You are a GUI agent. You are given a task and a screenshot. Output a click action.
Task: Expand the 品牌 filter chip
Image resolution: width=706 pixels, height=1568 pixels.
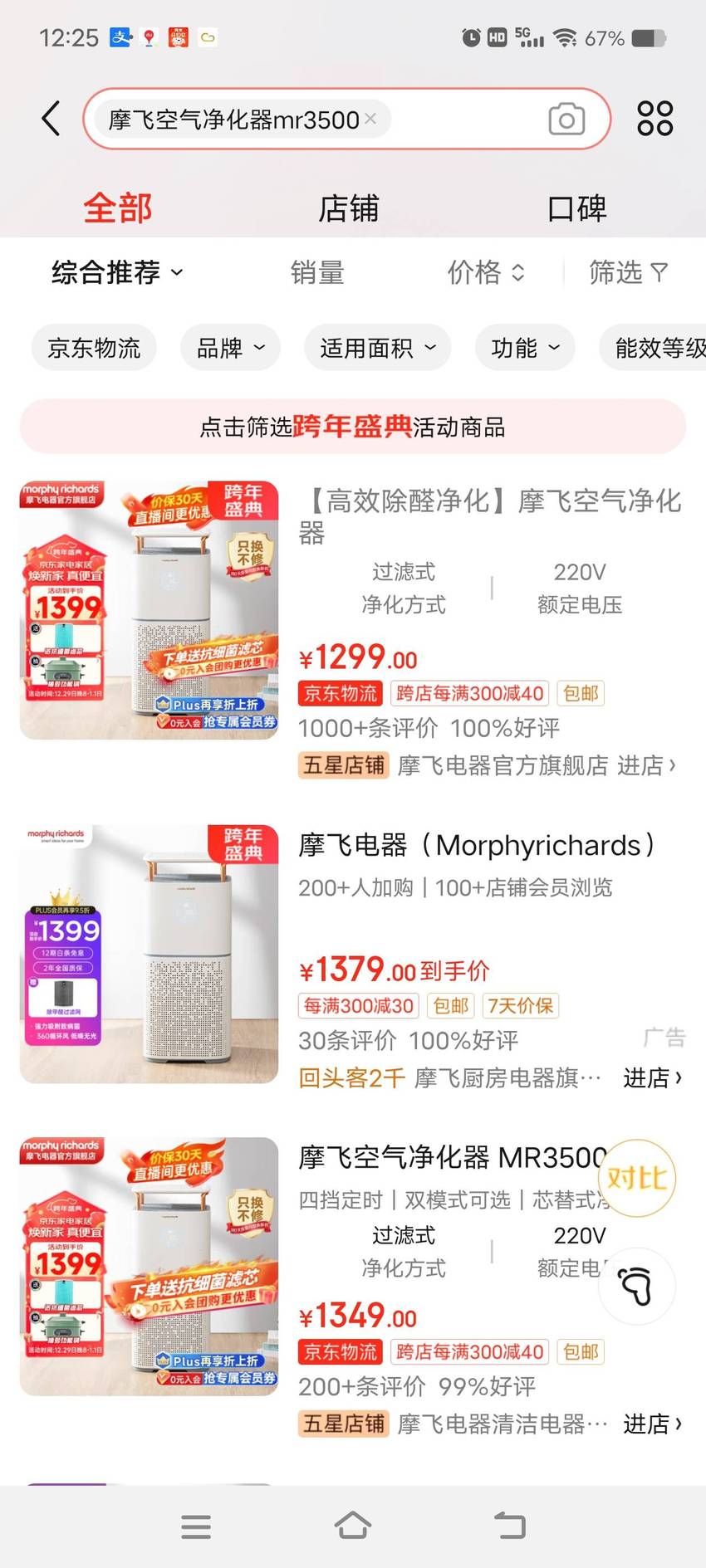230,348
